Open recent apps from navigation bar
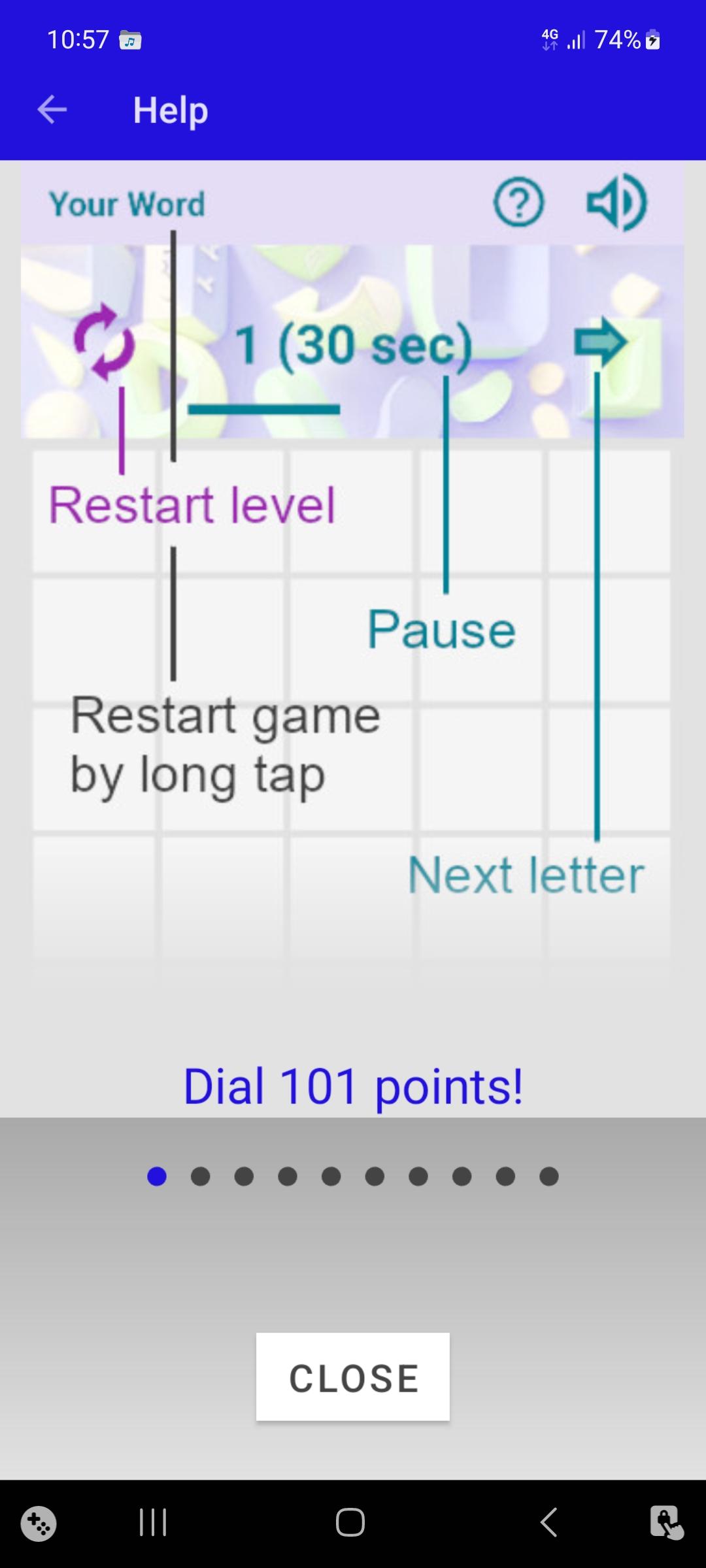 (x=153, y=1523)
